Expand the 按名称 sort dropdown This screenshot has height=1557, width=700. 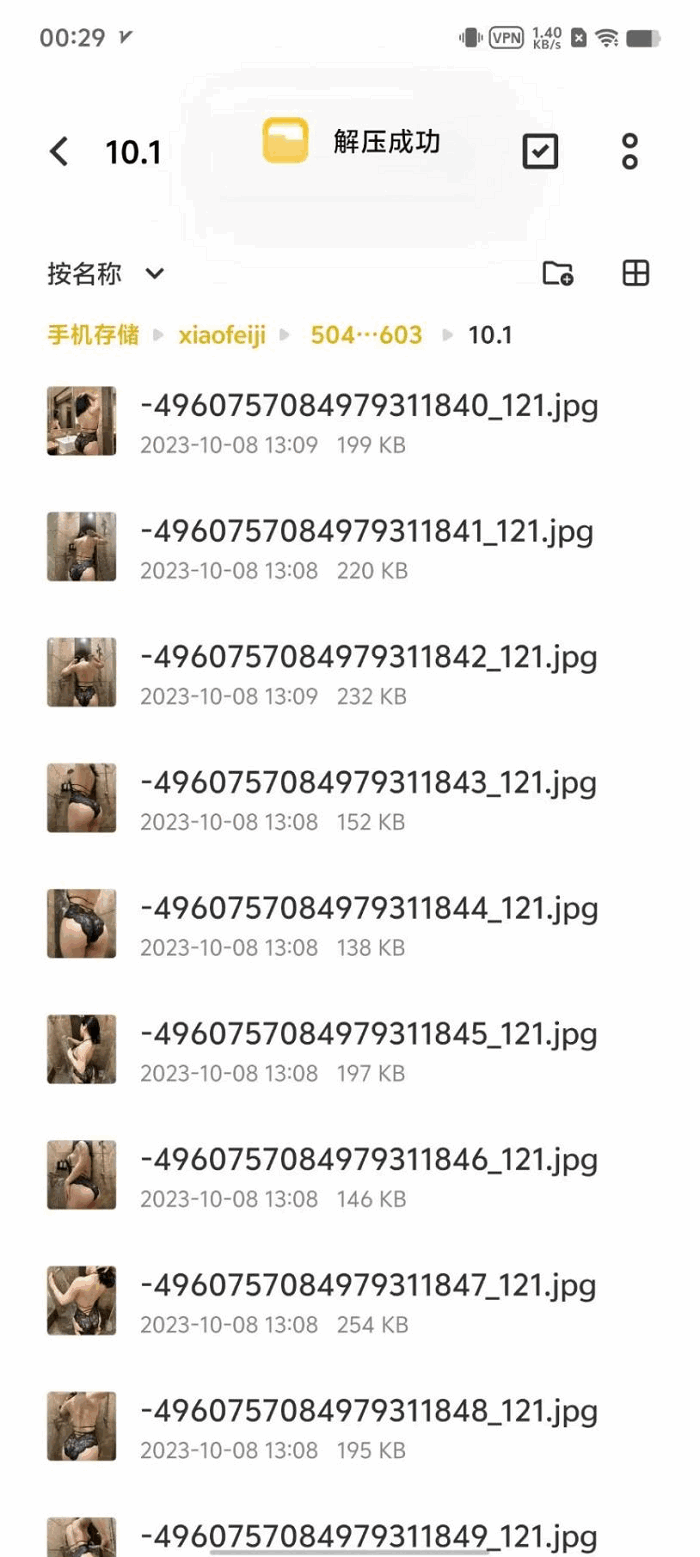105,273
